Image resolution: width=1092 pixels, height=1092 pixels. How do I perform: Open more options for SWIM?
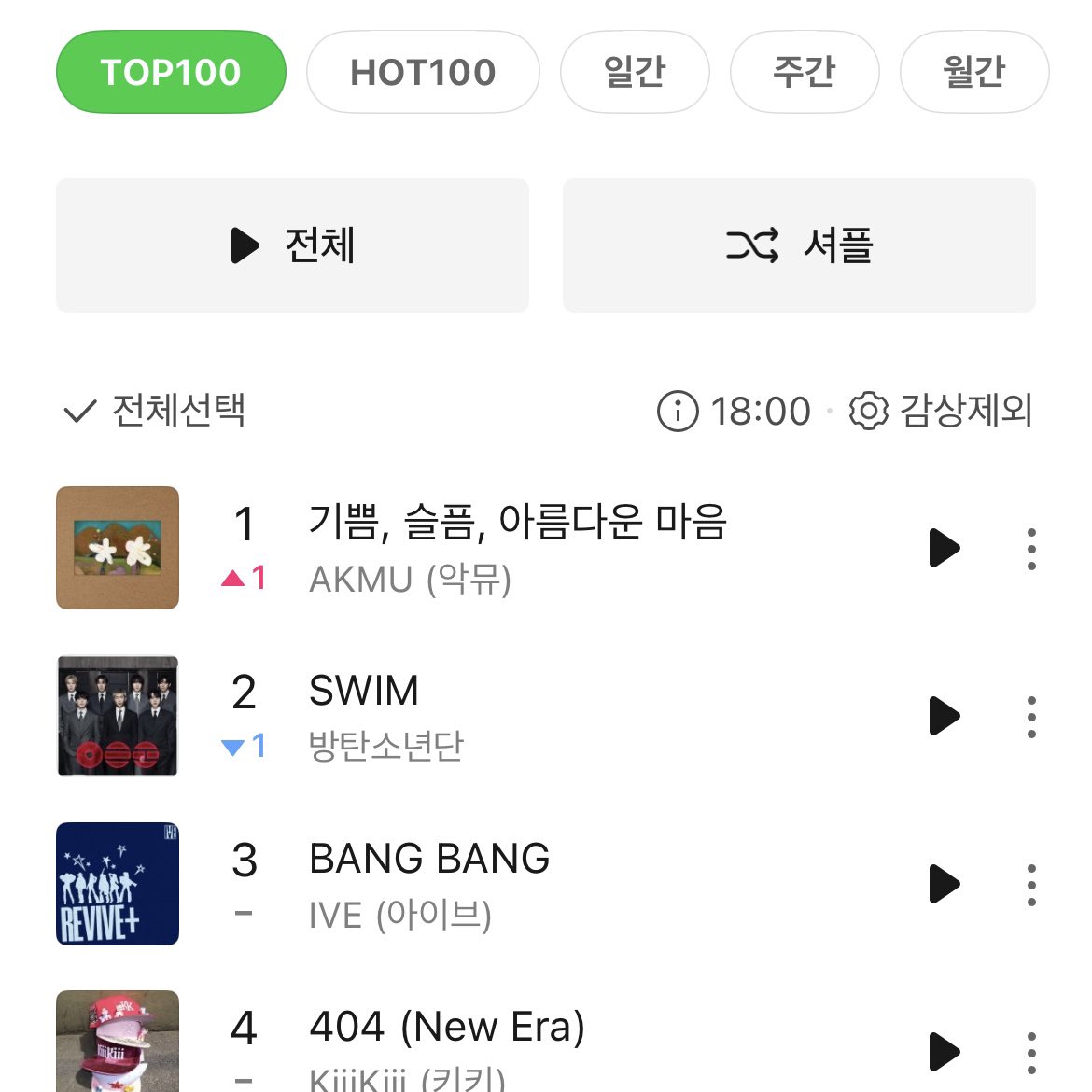pyautogui.click(x=1031, y=717)
